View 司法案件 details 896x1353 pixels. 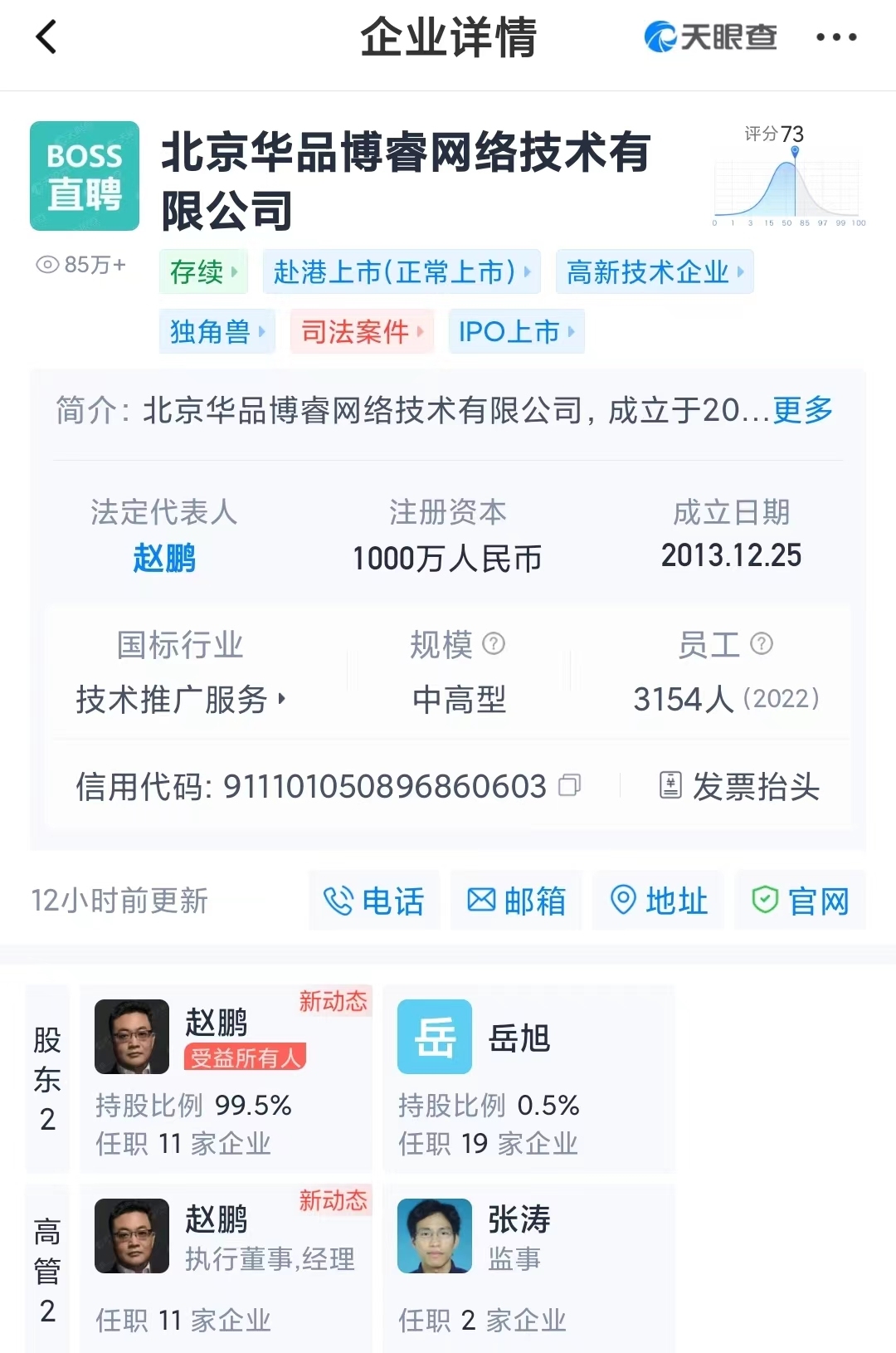pyautogui.click(x=362, y=331)
